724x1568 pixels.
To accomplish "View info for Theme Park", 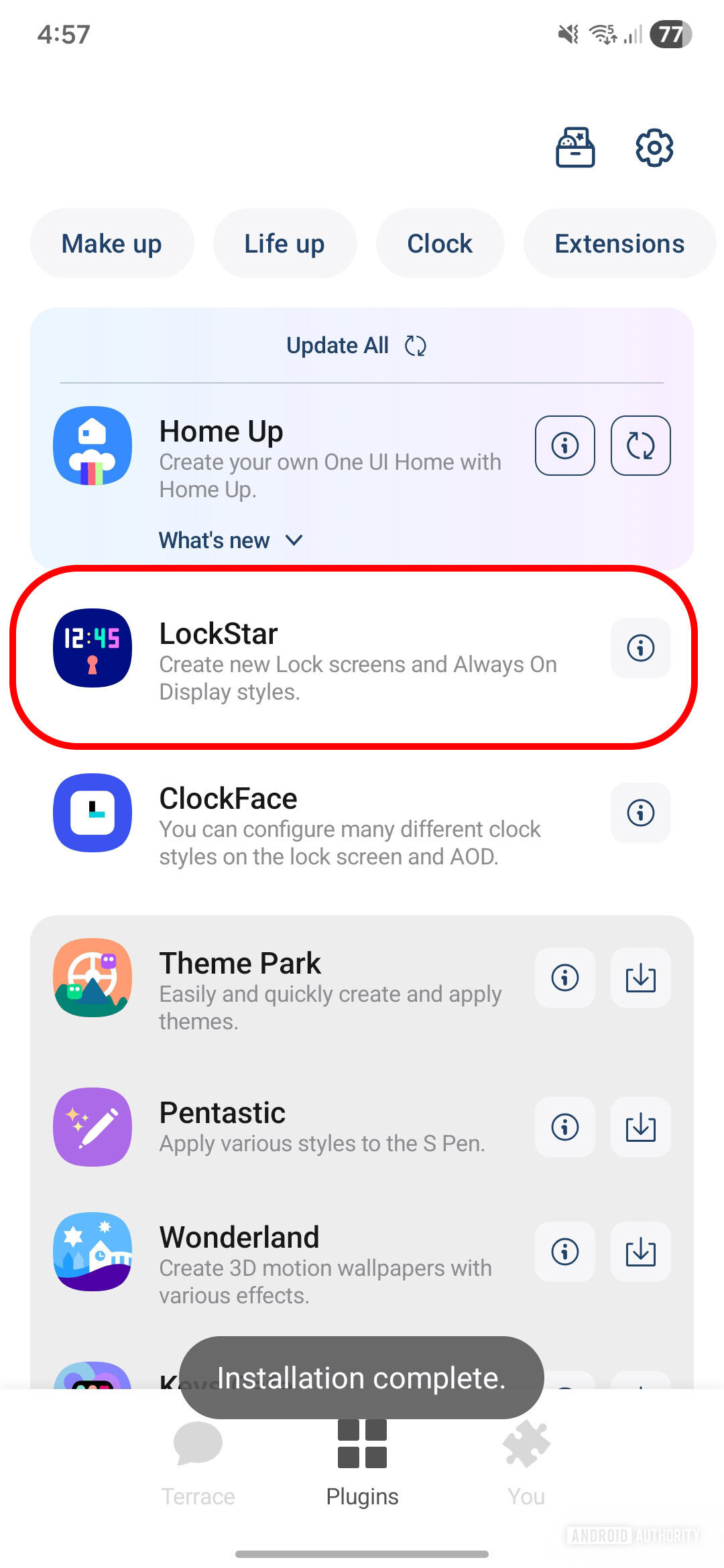I will (564, 978).
